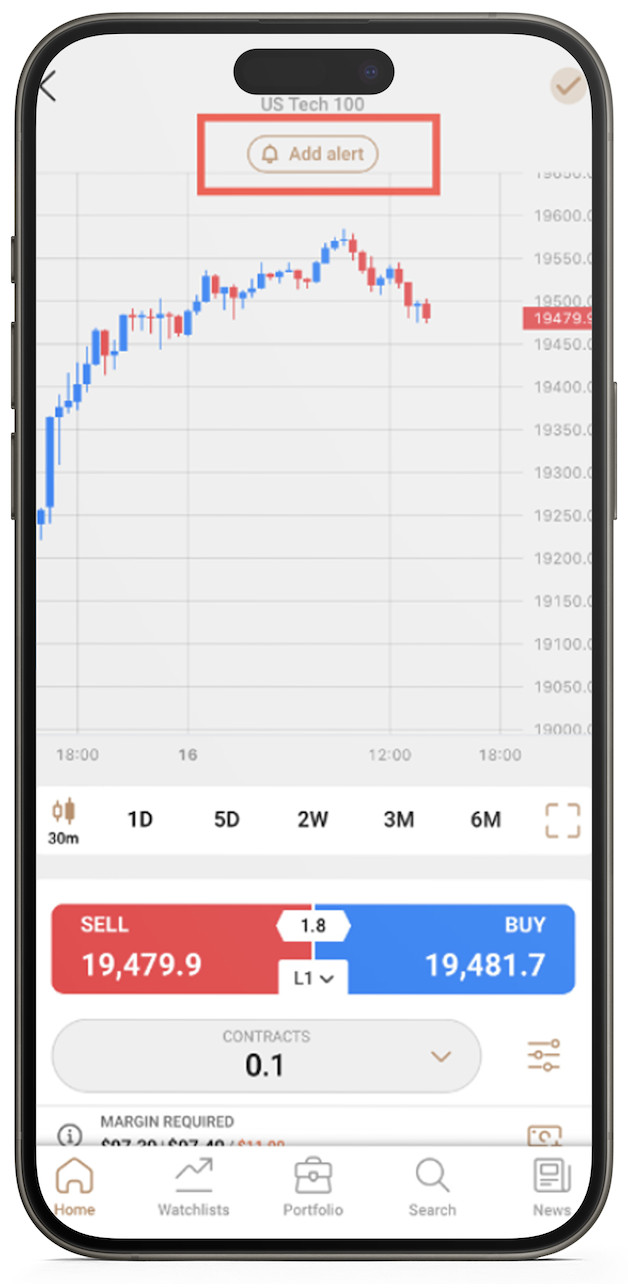Change chart range to 3M

(398, 820)
